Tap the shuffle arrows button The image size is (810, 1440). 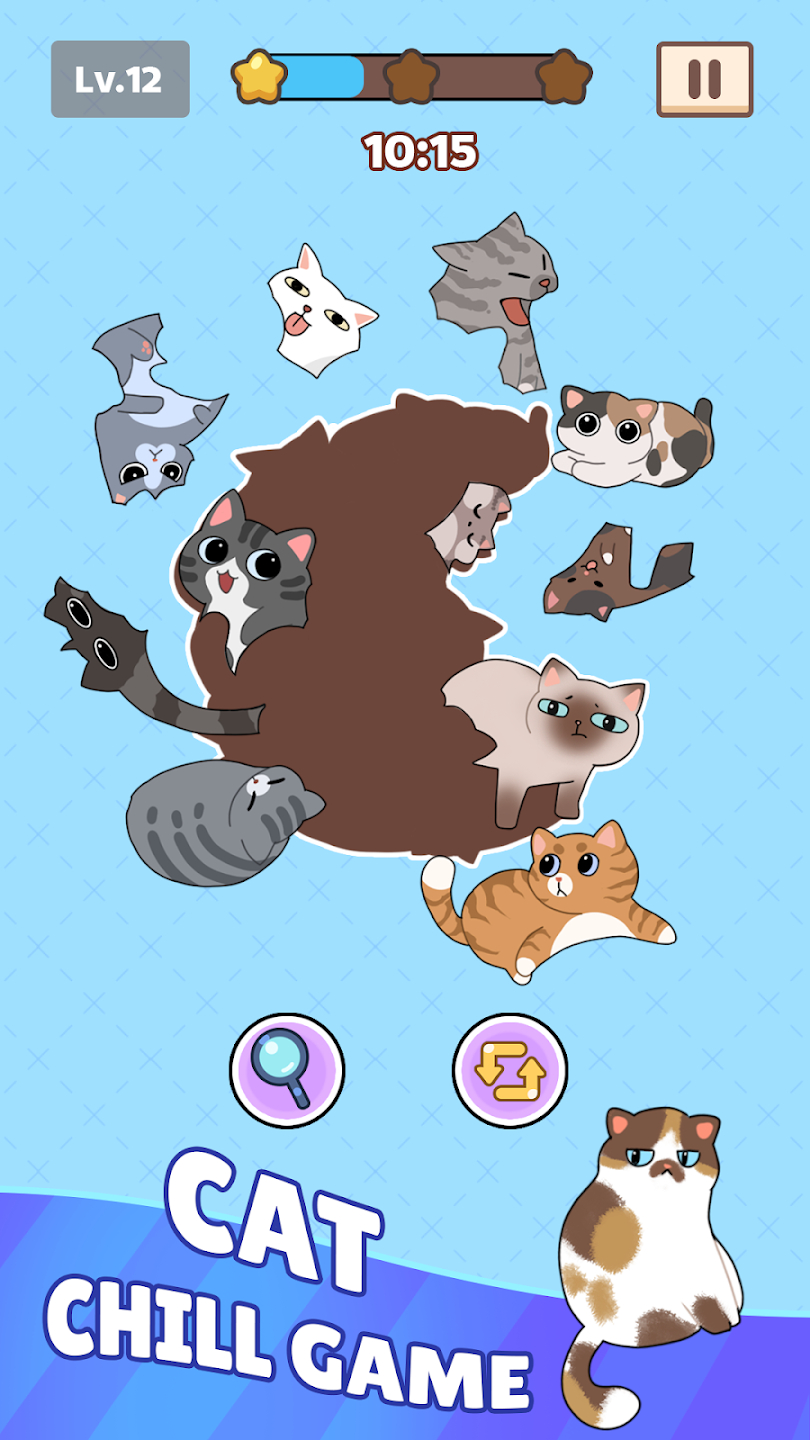pos(510,1069)
